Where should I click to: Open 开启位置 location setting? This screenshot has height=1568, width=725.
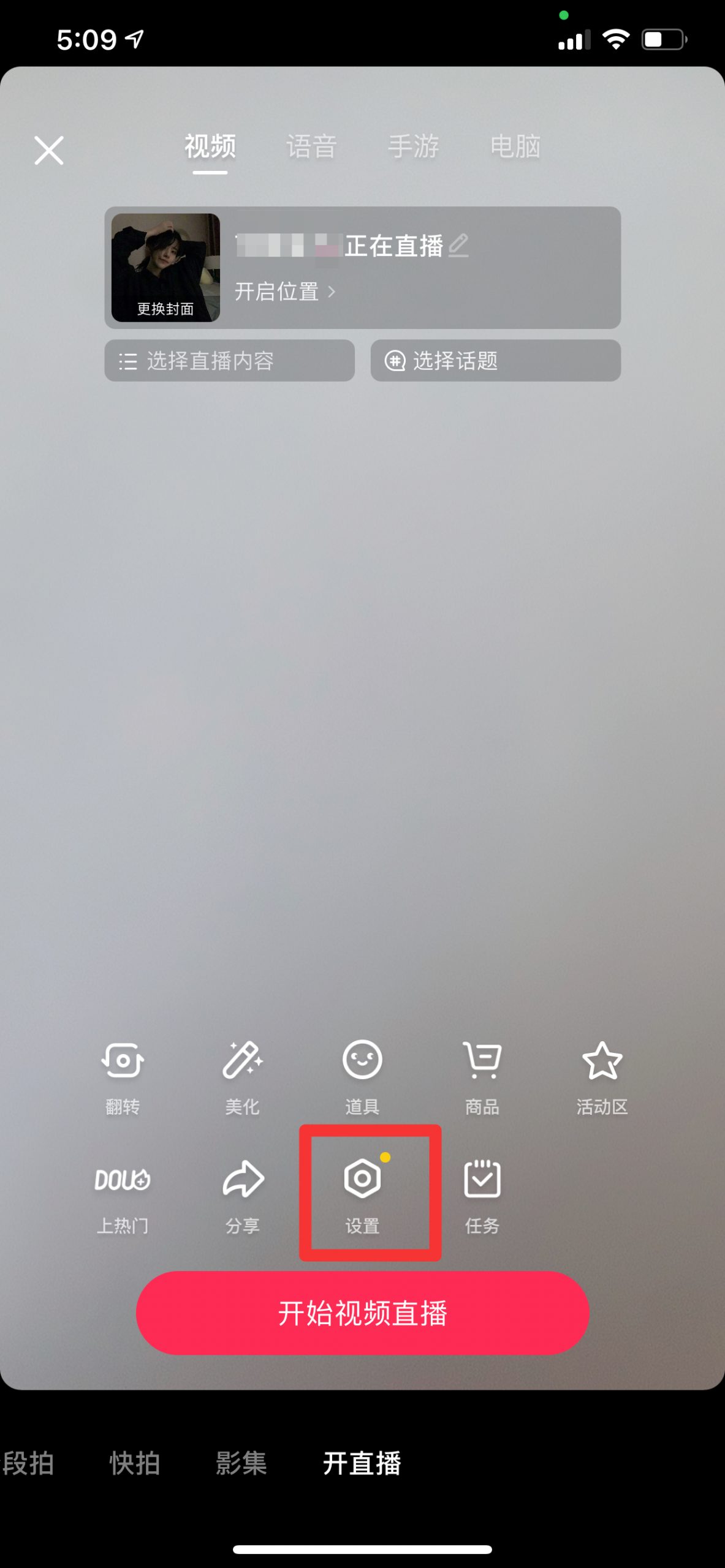pyautogui.click(x=285, y=292)
